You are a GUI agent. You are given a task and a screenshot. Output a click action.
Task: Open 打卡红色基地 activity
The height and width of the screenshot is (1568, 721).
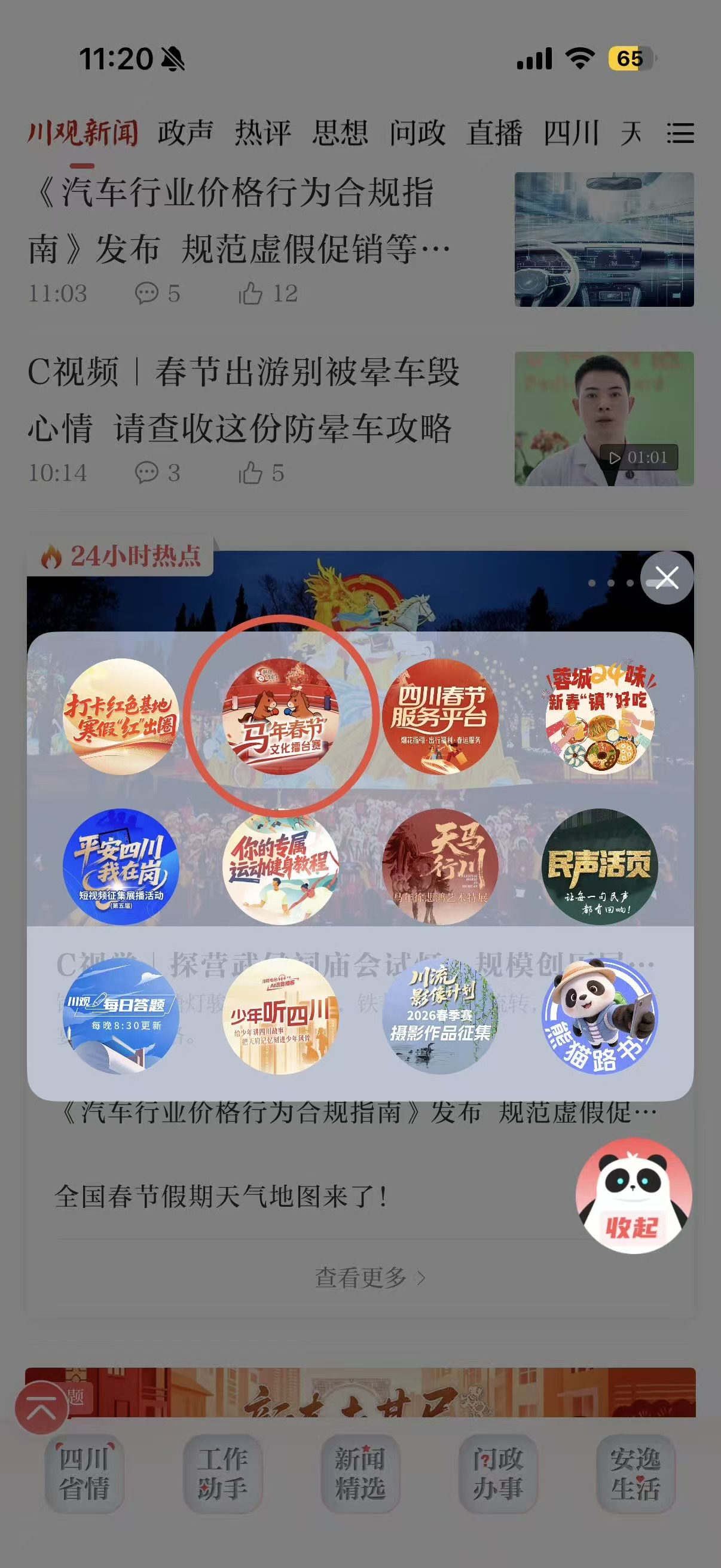point(121,716)
